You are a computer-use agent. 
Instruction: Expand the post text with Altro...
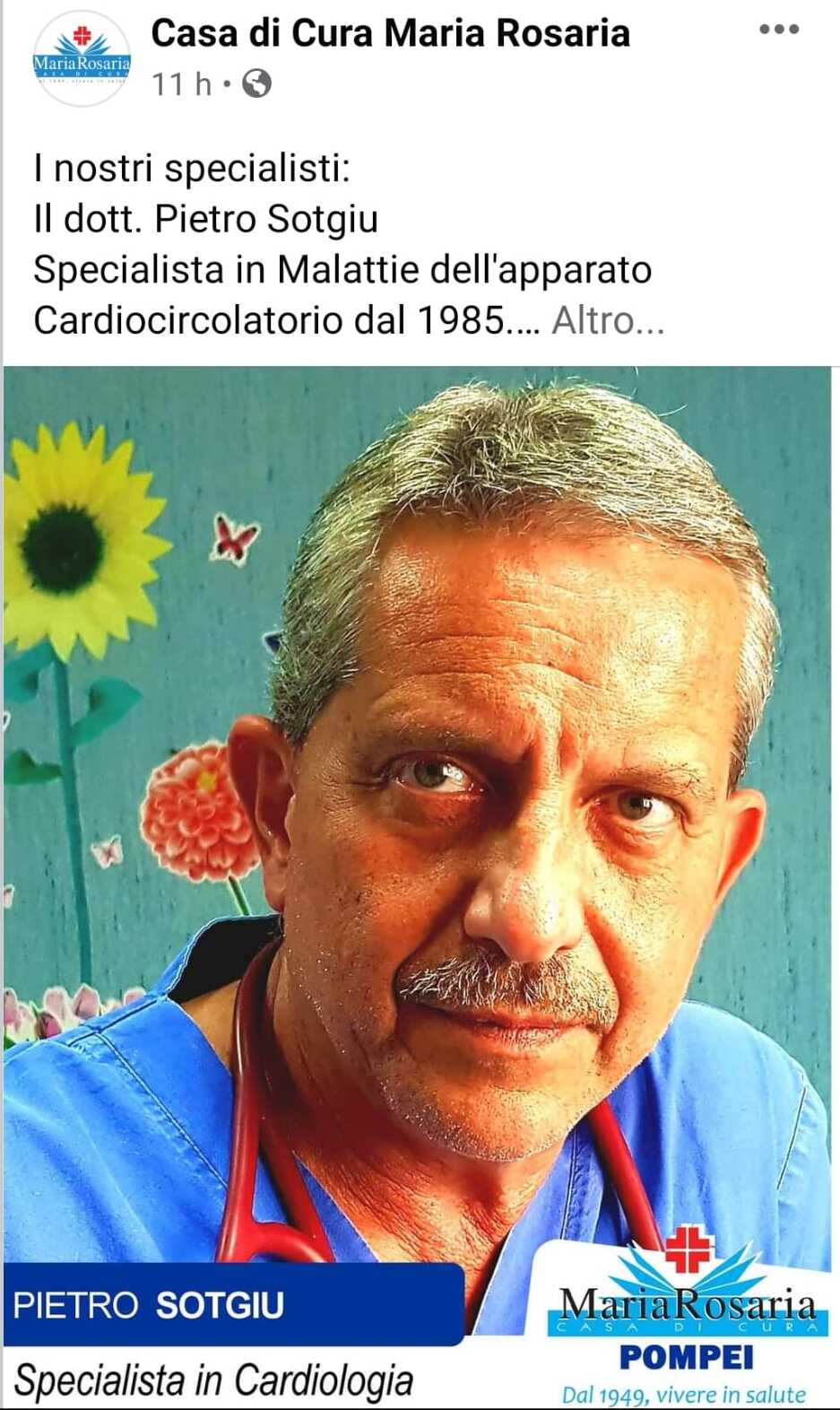[608, 320]
